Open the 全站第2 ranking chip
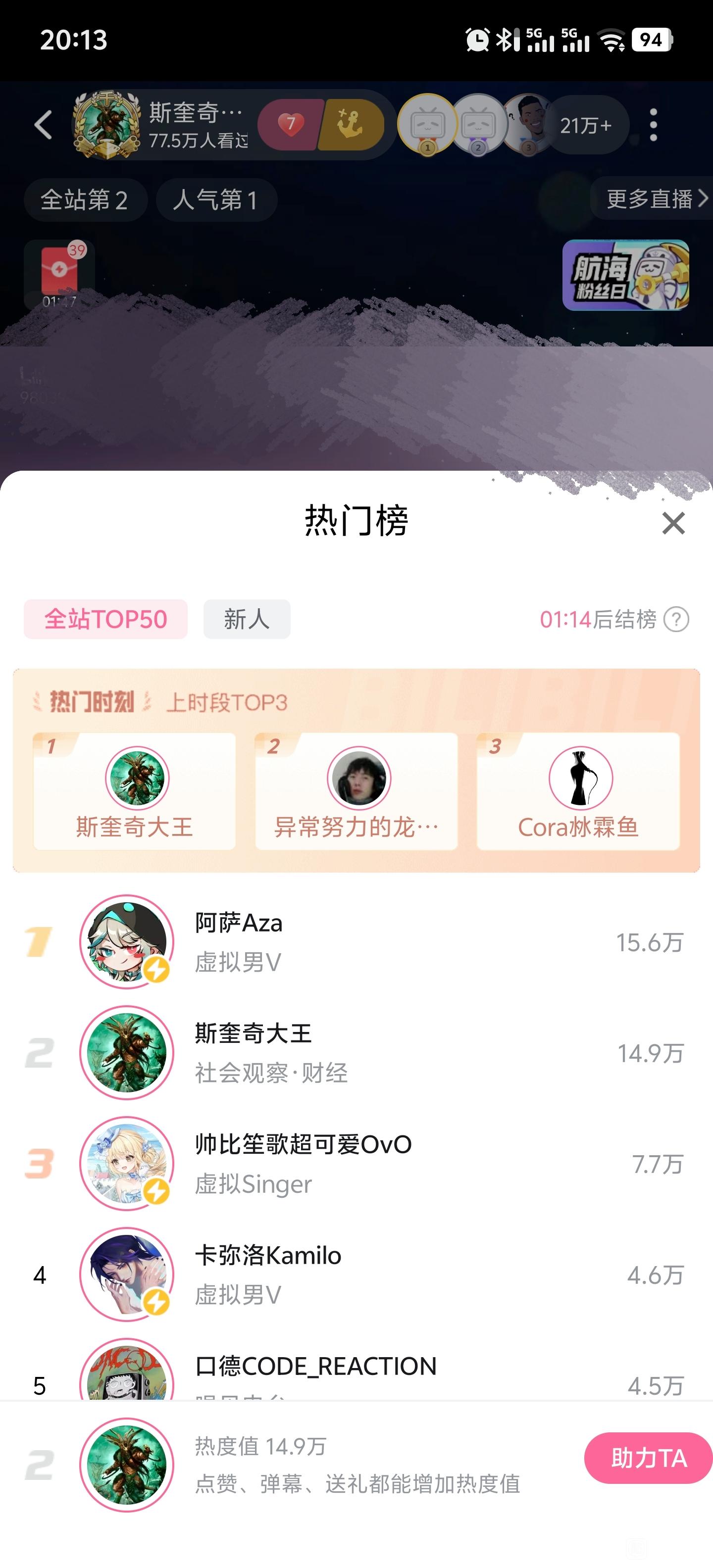Image resolution: width=713 pixels, height=1568 pixels. 85,199
